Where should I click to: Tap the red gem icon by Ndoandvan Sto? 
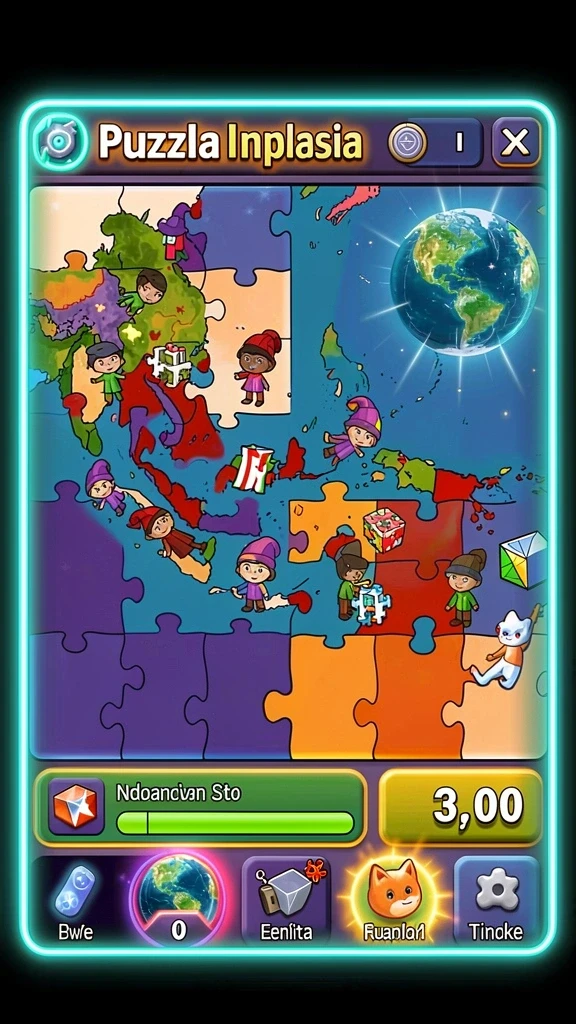[76, 806]
